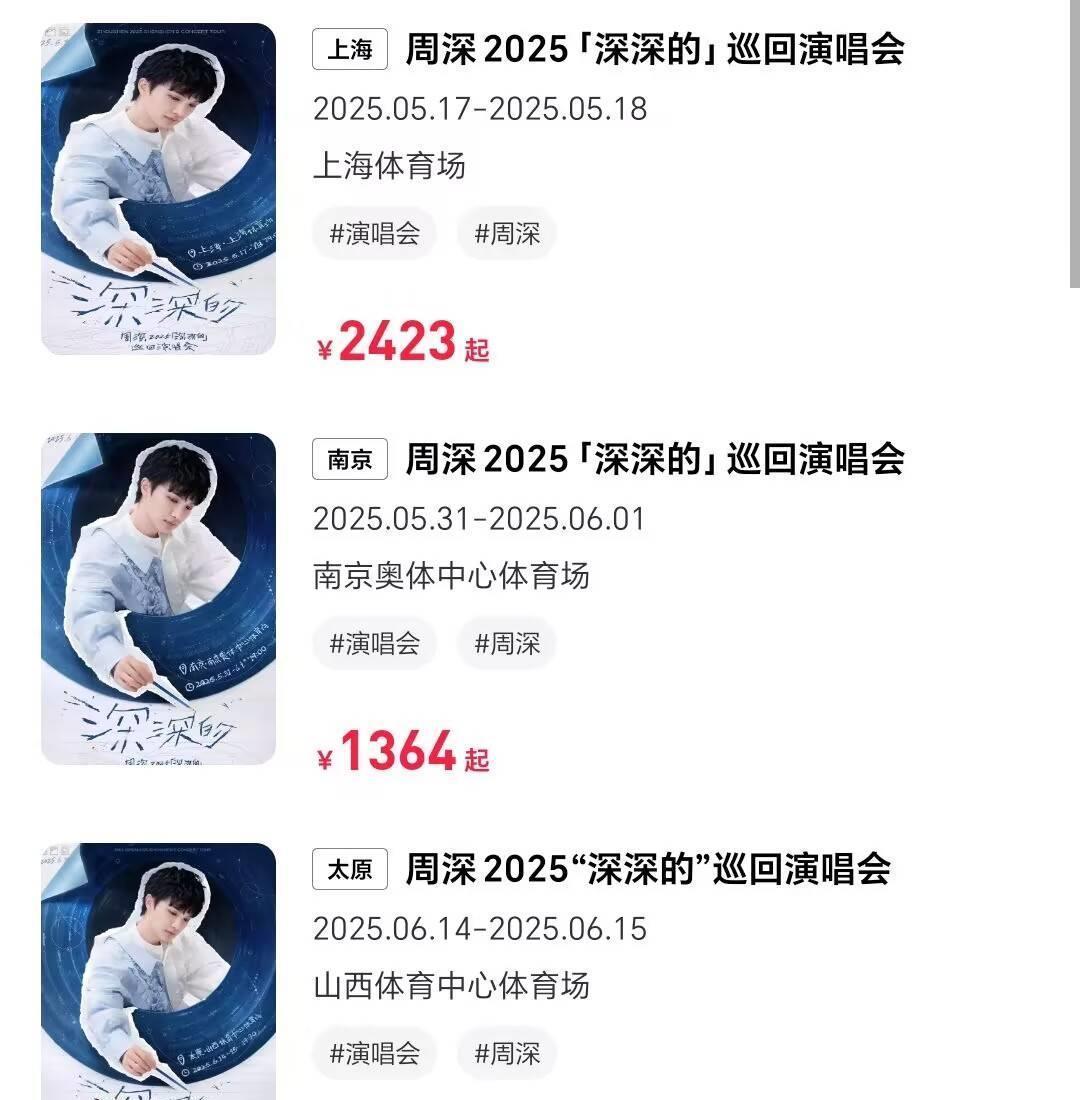Open the 上海 周深 concert listing
Viewport: 1080px width, 1100px height.
[x=654, y=49]
